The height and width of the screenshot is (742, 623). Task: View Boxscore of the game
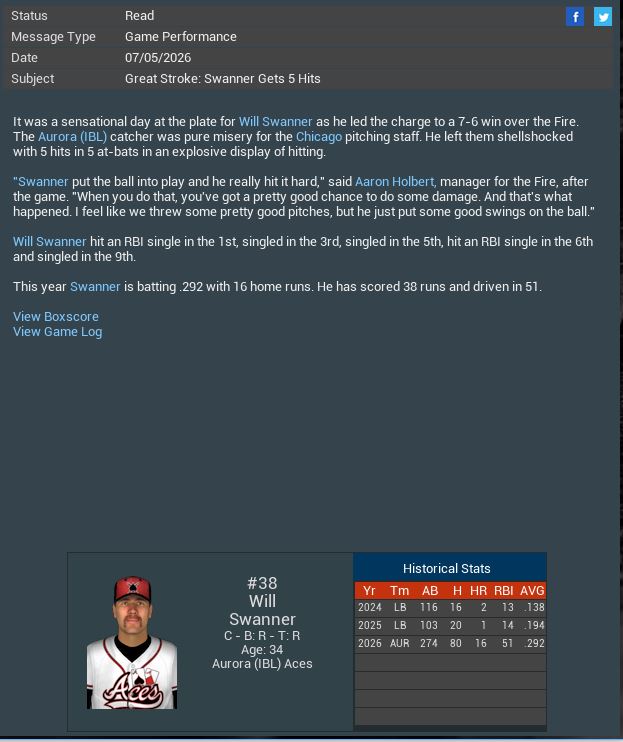(x=56, y=316)
